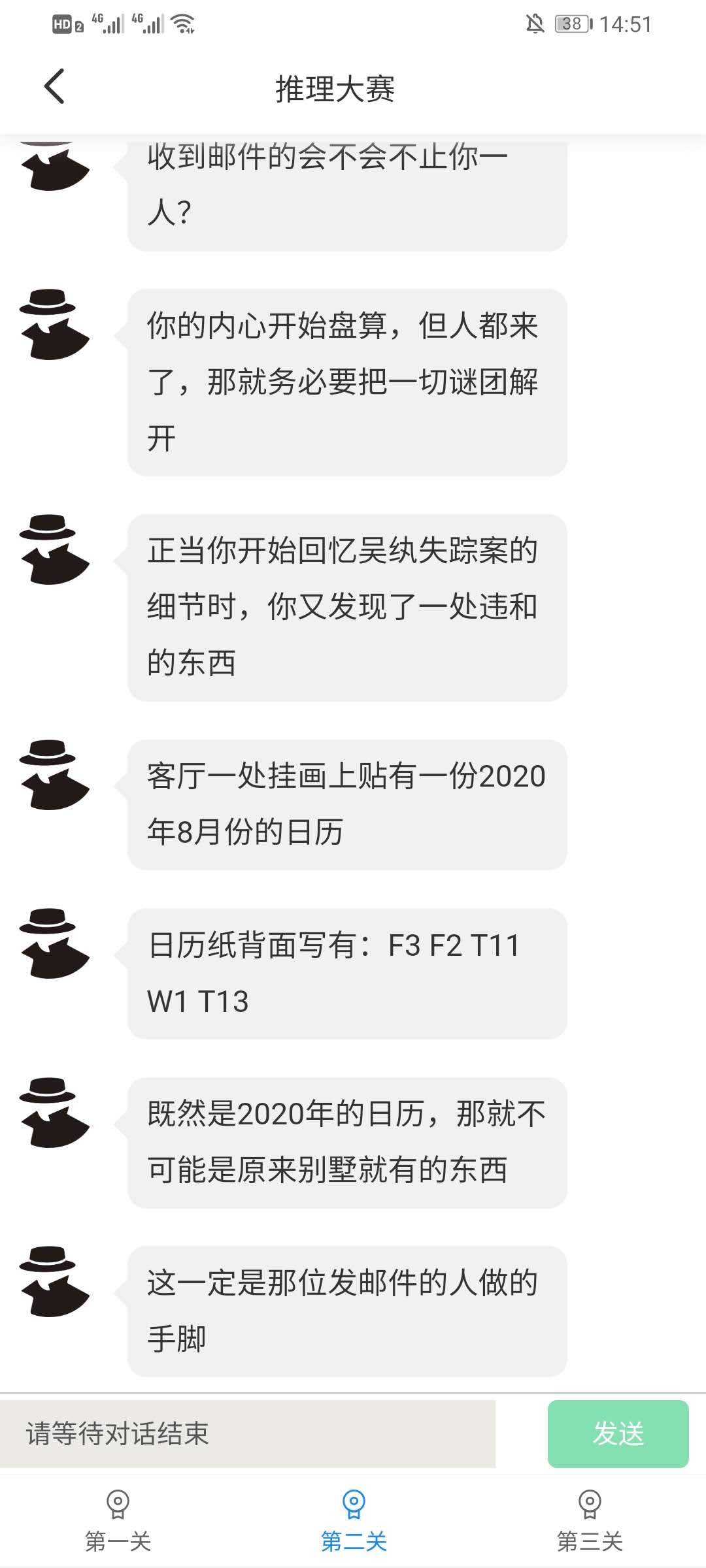Focus the 请等待对话结束 message input field
The height and width of the screenshot is (1568, 706).
point(248,1434)
